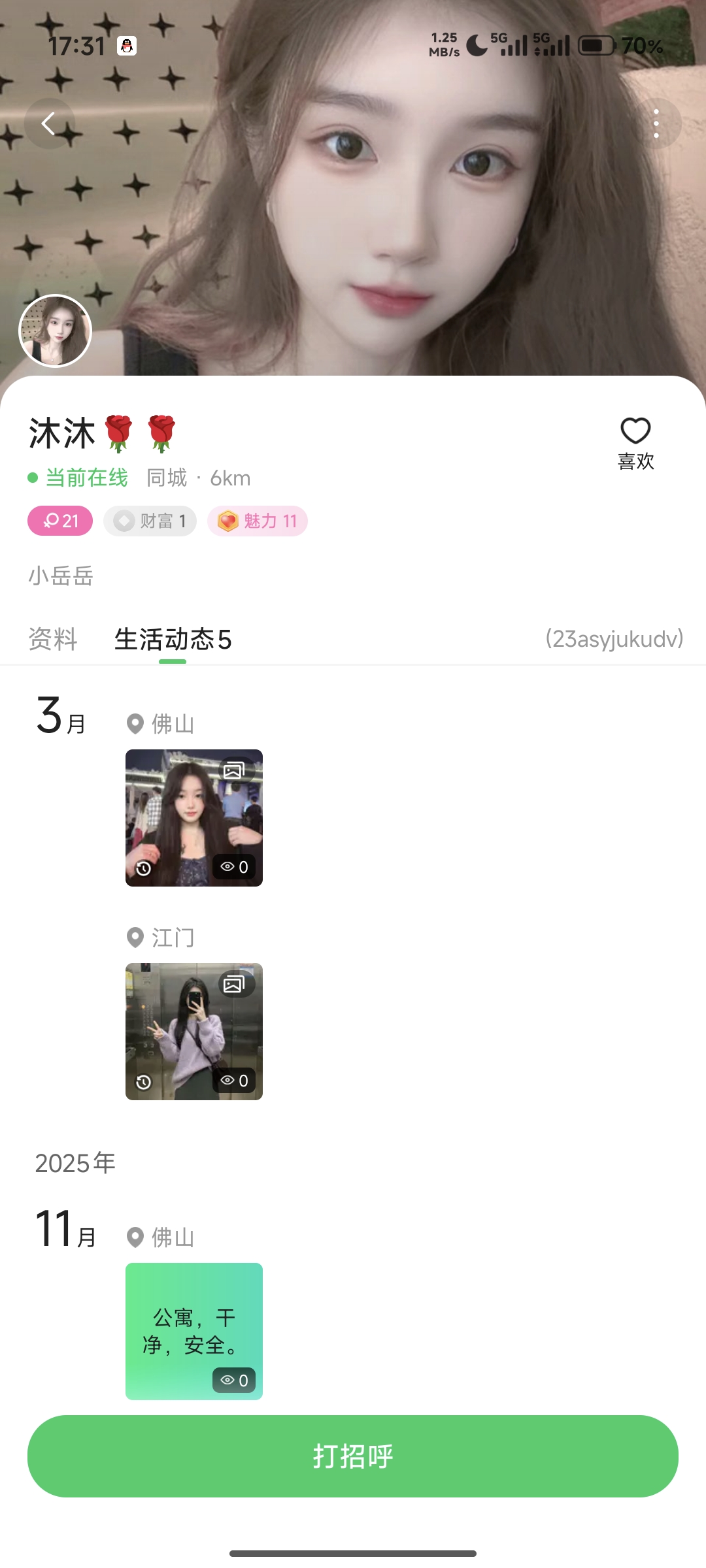Switch to the 资料 tab
706x1568 pixels.
[53, 639]
